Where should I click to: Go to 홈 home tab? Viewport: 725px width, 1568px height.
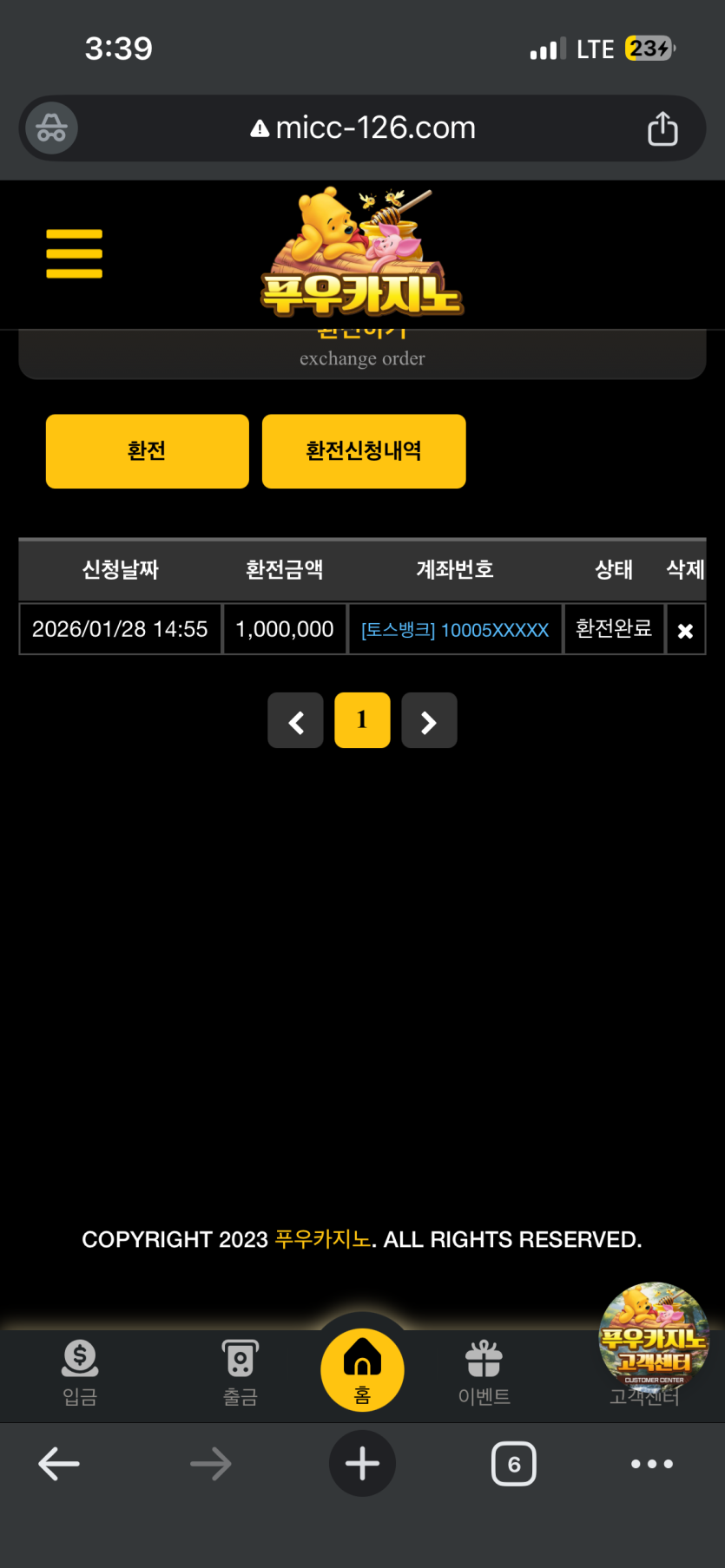click(x=362, y=1369)
